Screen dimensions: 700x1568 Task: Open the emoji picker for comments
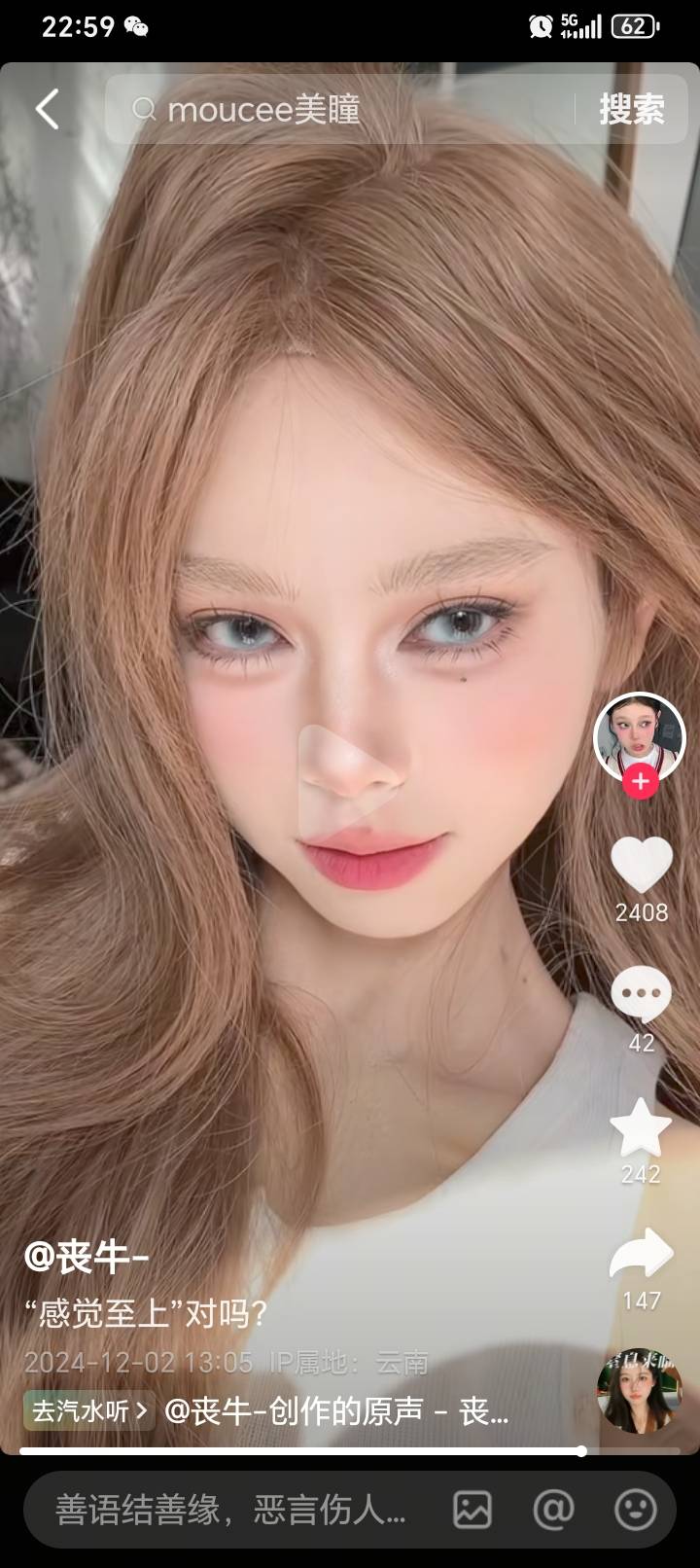point(636,1510)
